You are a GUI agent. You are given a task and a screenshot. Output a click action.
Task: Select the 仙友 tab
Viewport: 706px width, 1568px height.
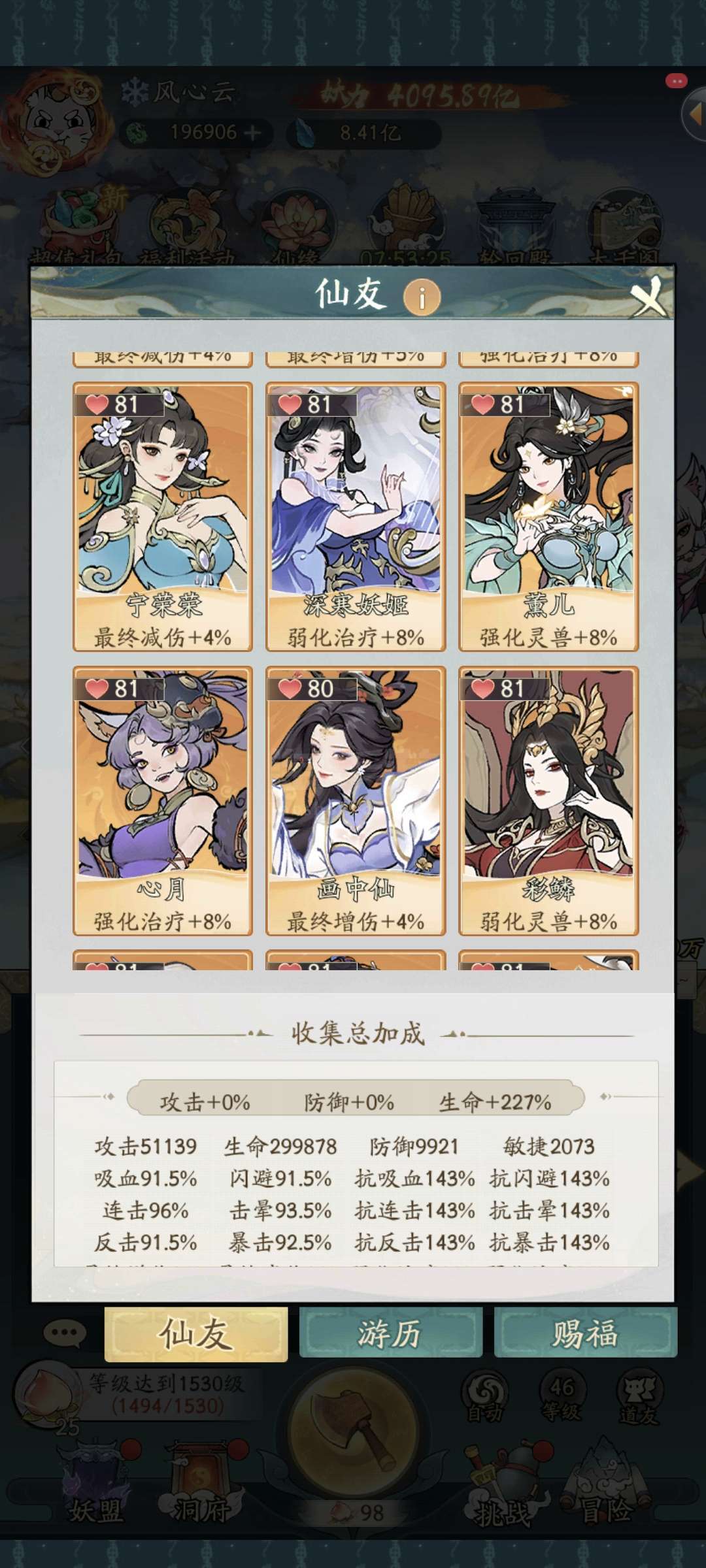coord(196,1335)
